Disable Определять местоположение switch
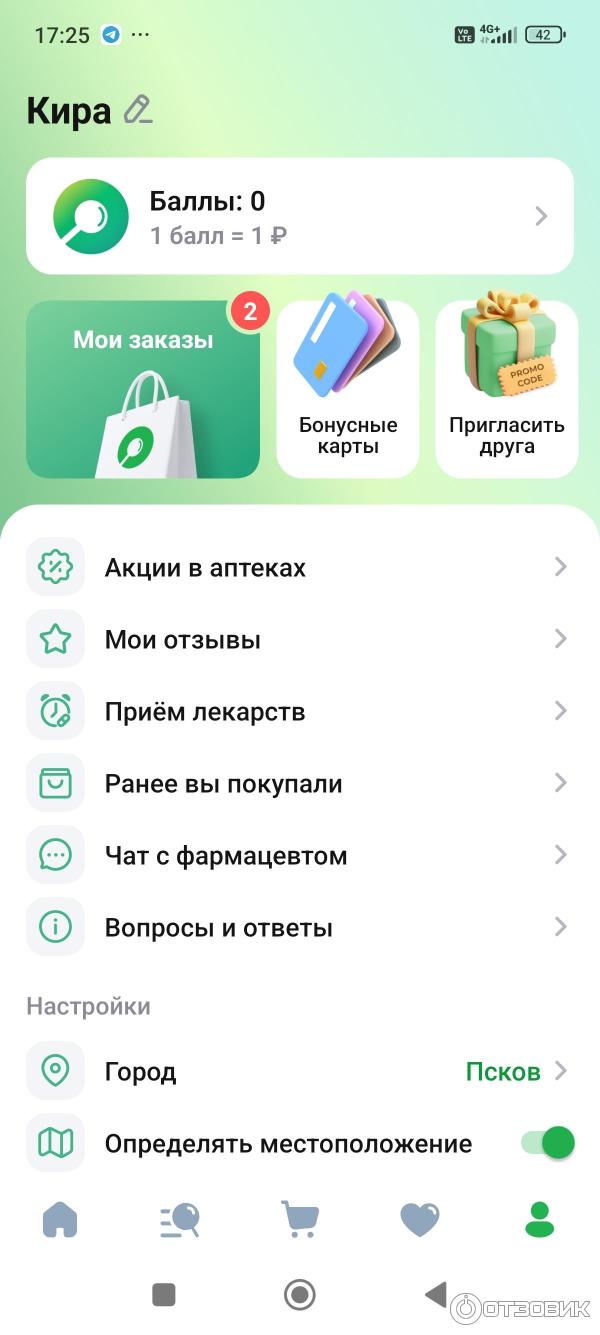Image resolution: width=600 pixels, height=1335 pixels. 548,1143
